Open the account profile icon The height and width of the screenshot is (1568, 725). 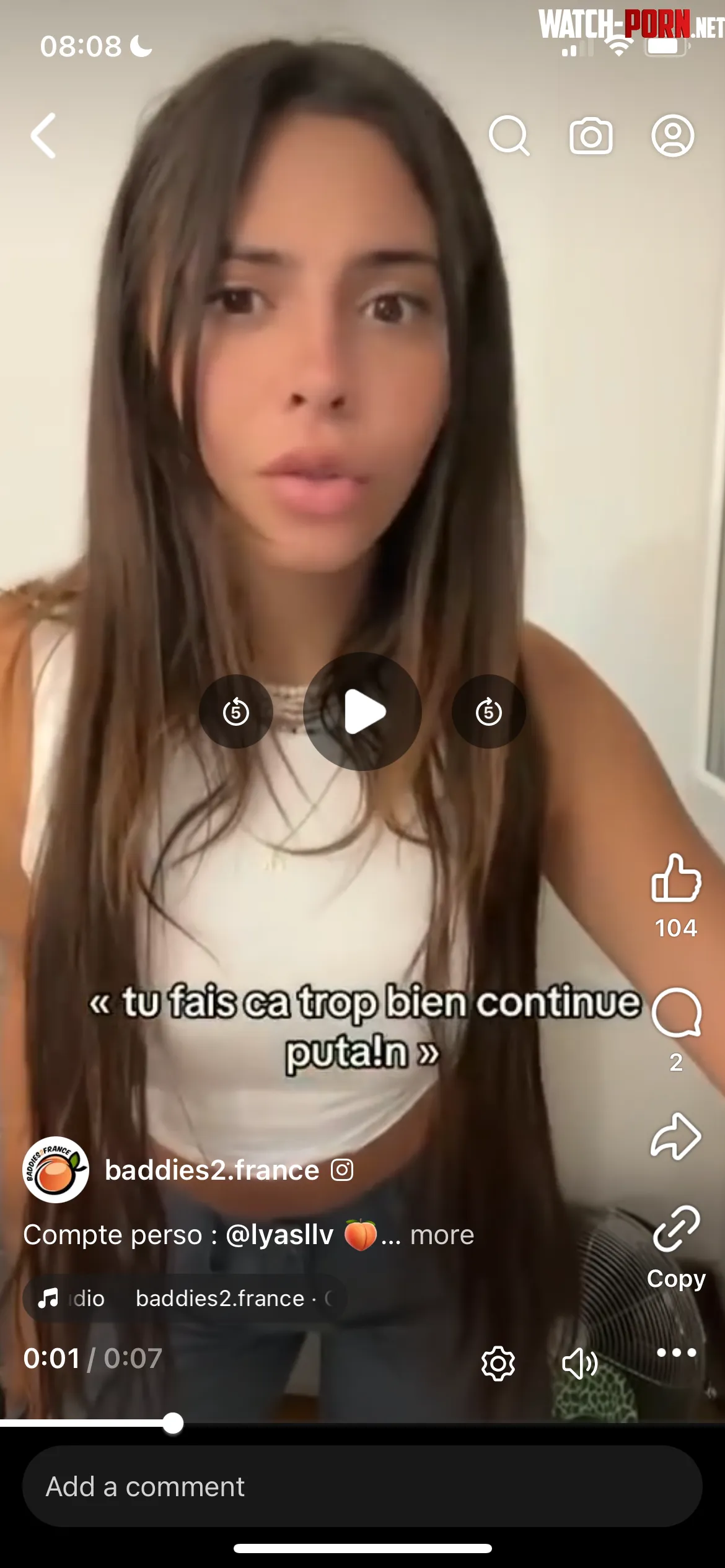tap(672, 136)
